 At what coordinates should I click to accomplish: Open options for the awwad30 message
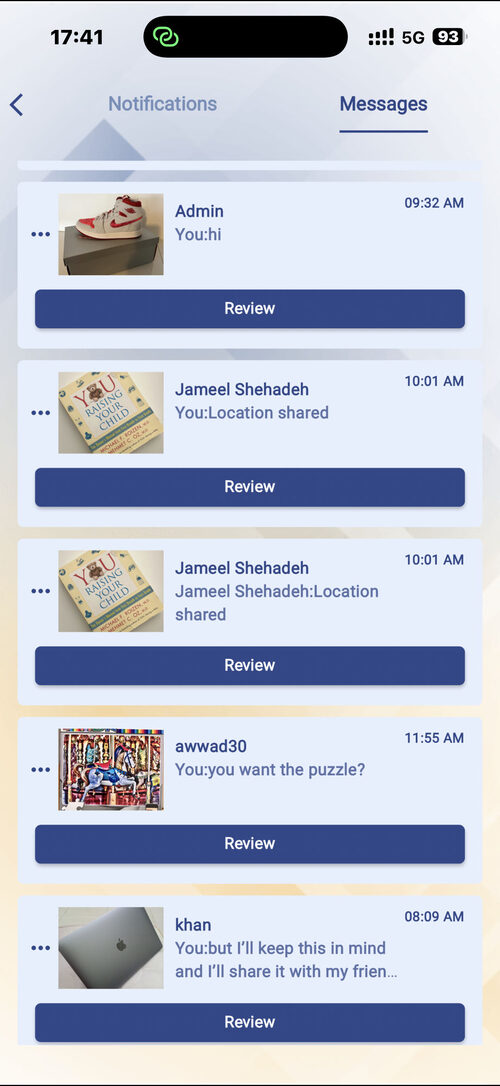coord(41,769)
